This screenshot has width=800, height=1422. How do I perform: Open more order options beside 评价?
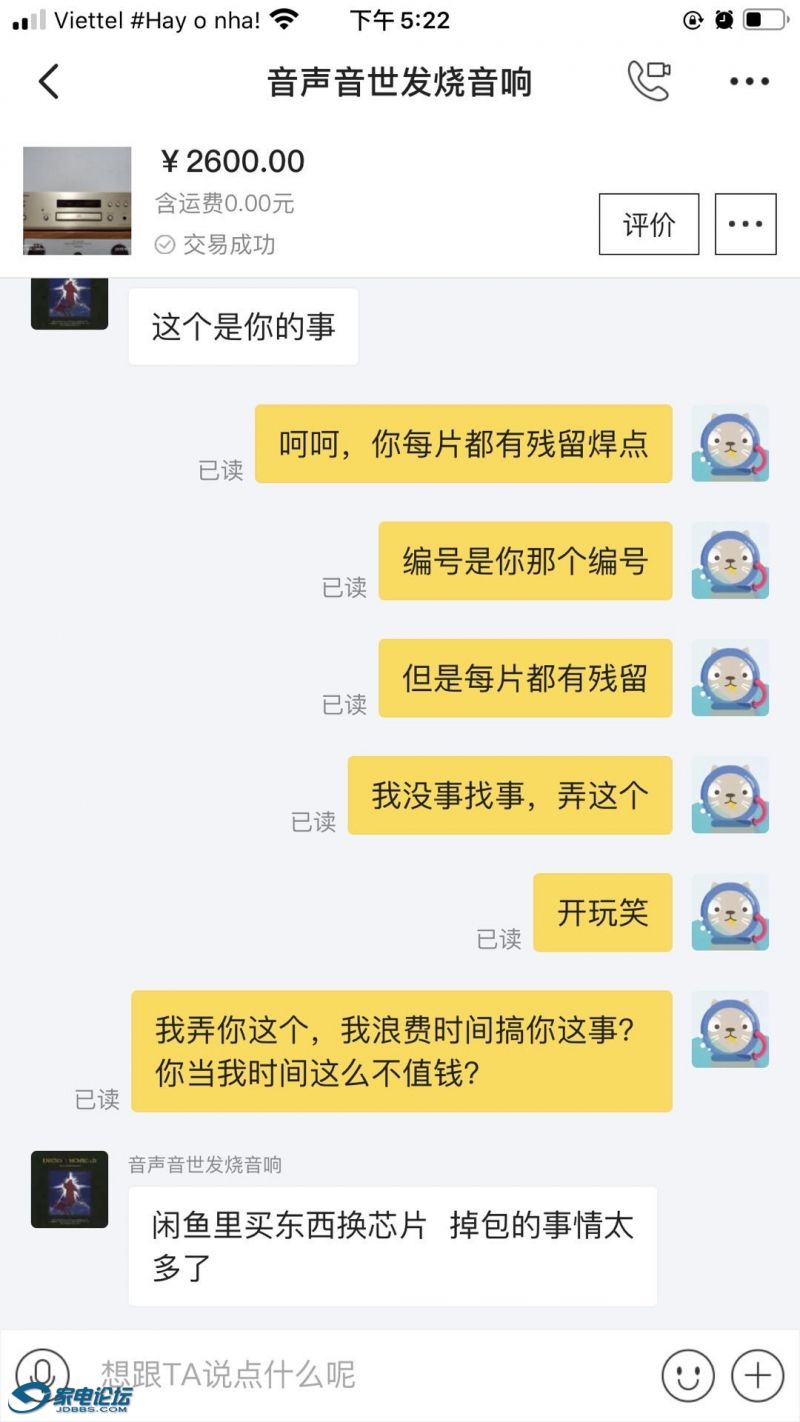coord(745,225)
